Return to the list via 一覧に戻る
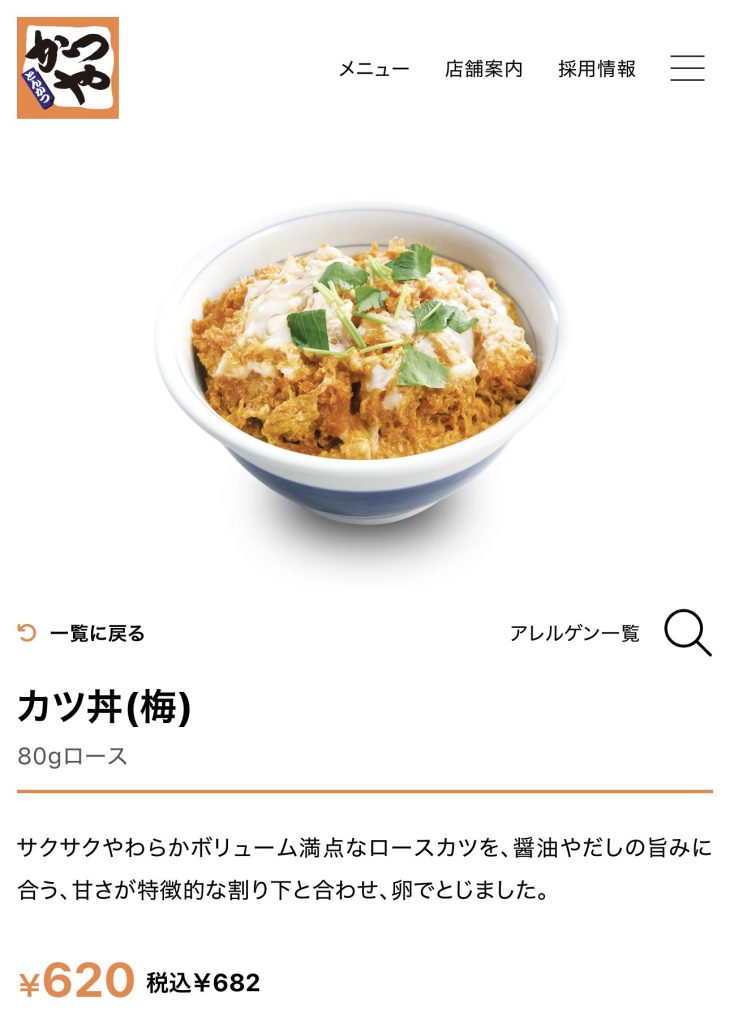The height and width of the screenshot is (1024, 730). [x=83, y=633]
